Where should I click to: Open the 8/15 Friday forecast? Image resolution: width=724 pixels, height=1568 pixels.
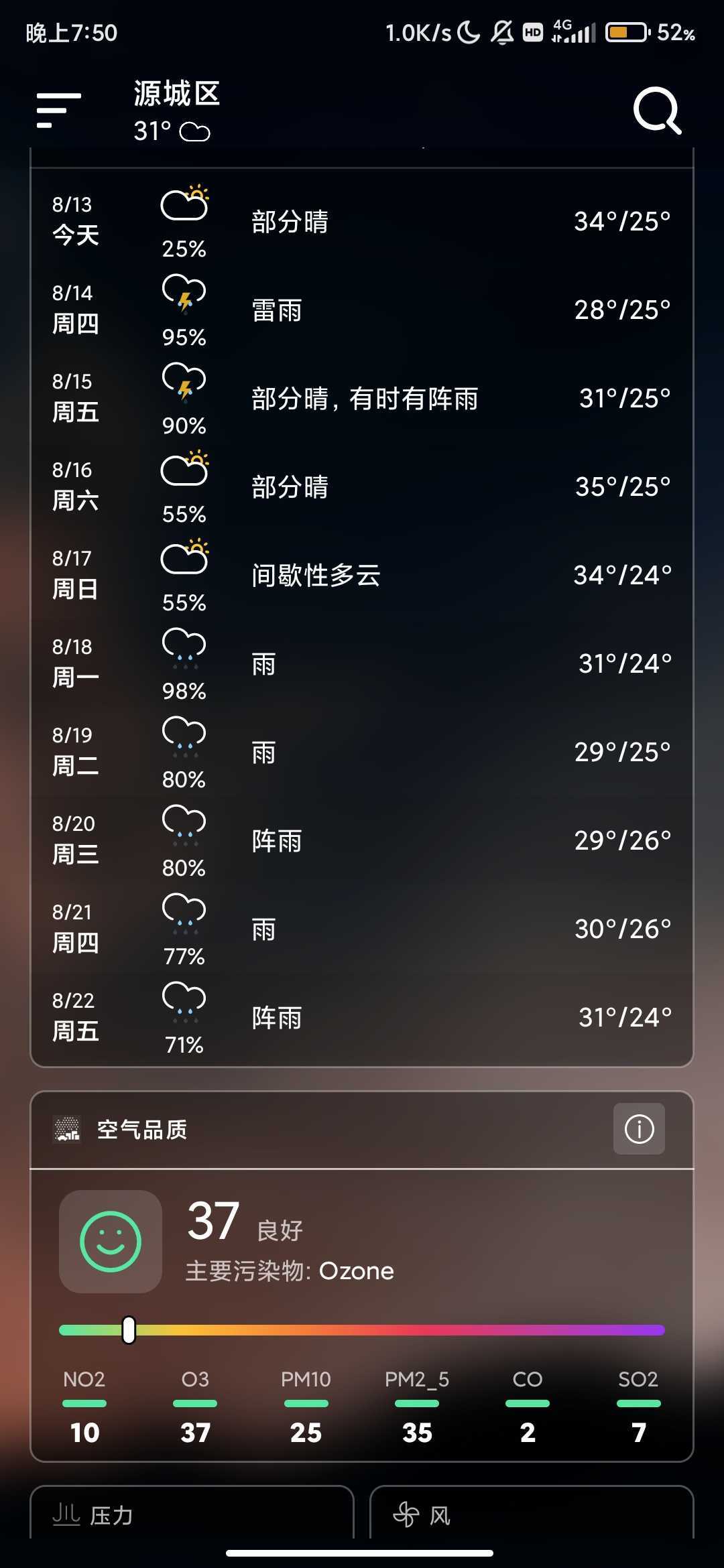pyautogui.click(x=362, y=398)
